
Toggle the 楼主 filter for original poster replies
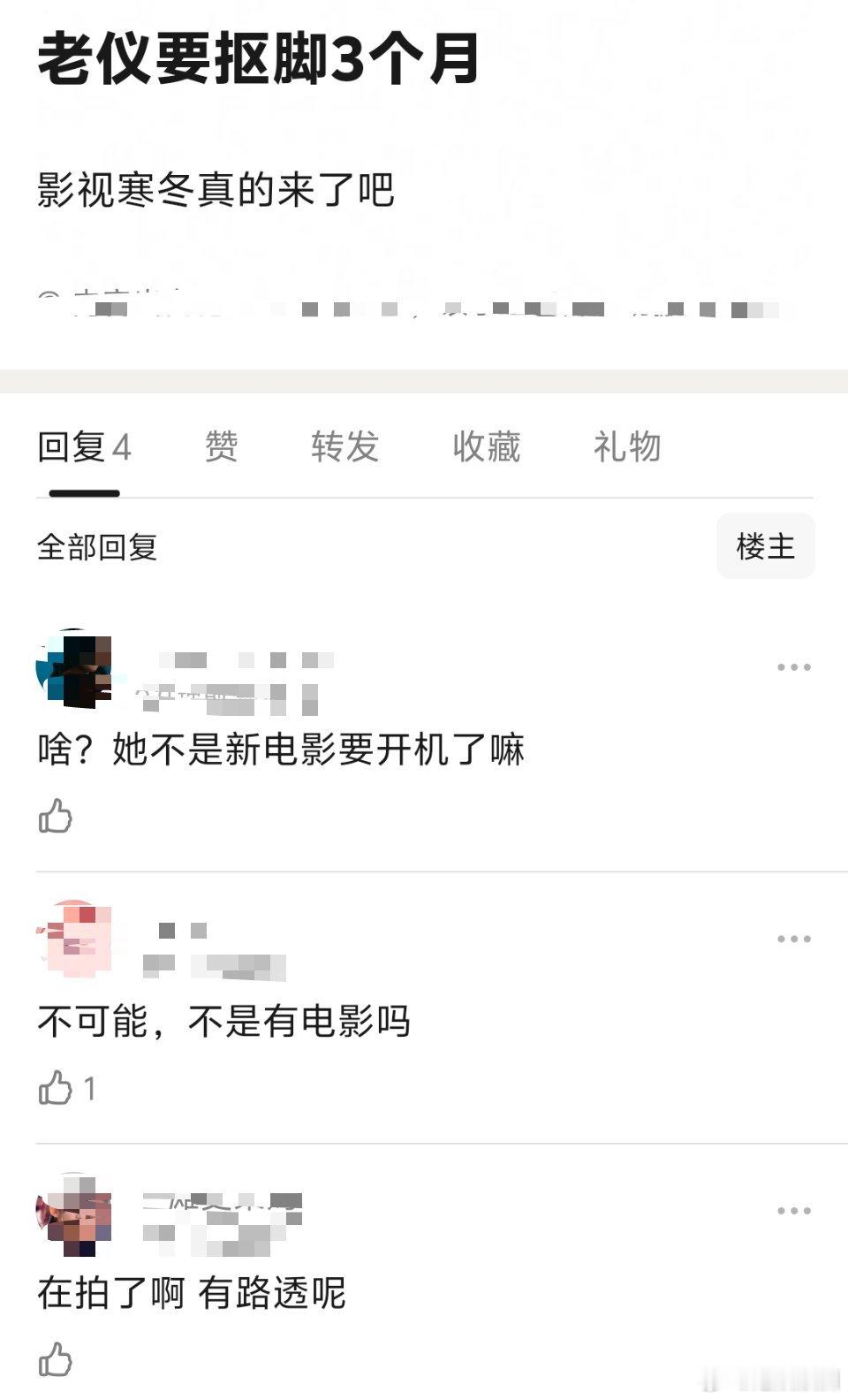765,546
